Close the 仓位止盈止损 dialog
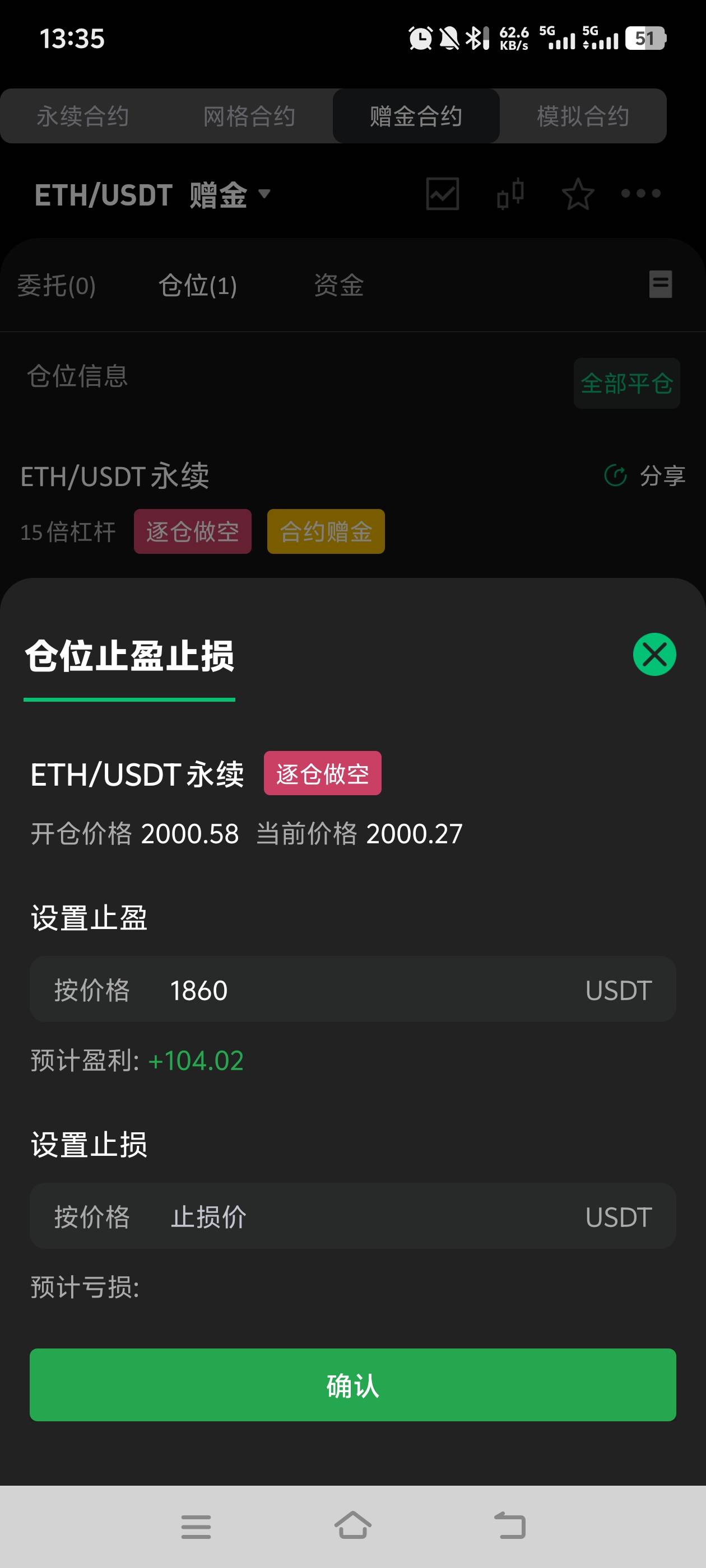 tap(654, 654)
